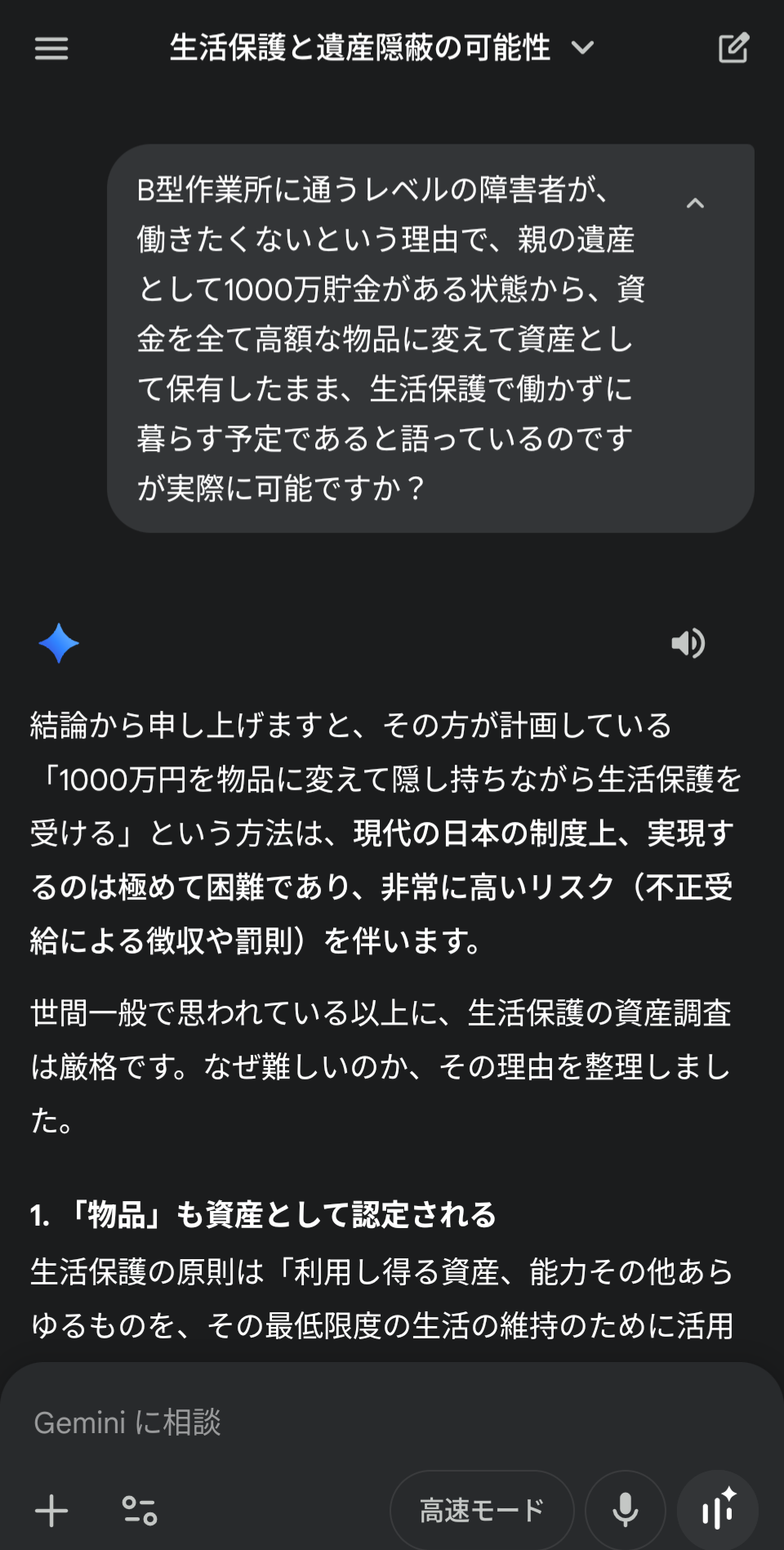
Task: Open the hamburger menu drawer
Action: [x=51, y=48]
